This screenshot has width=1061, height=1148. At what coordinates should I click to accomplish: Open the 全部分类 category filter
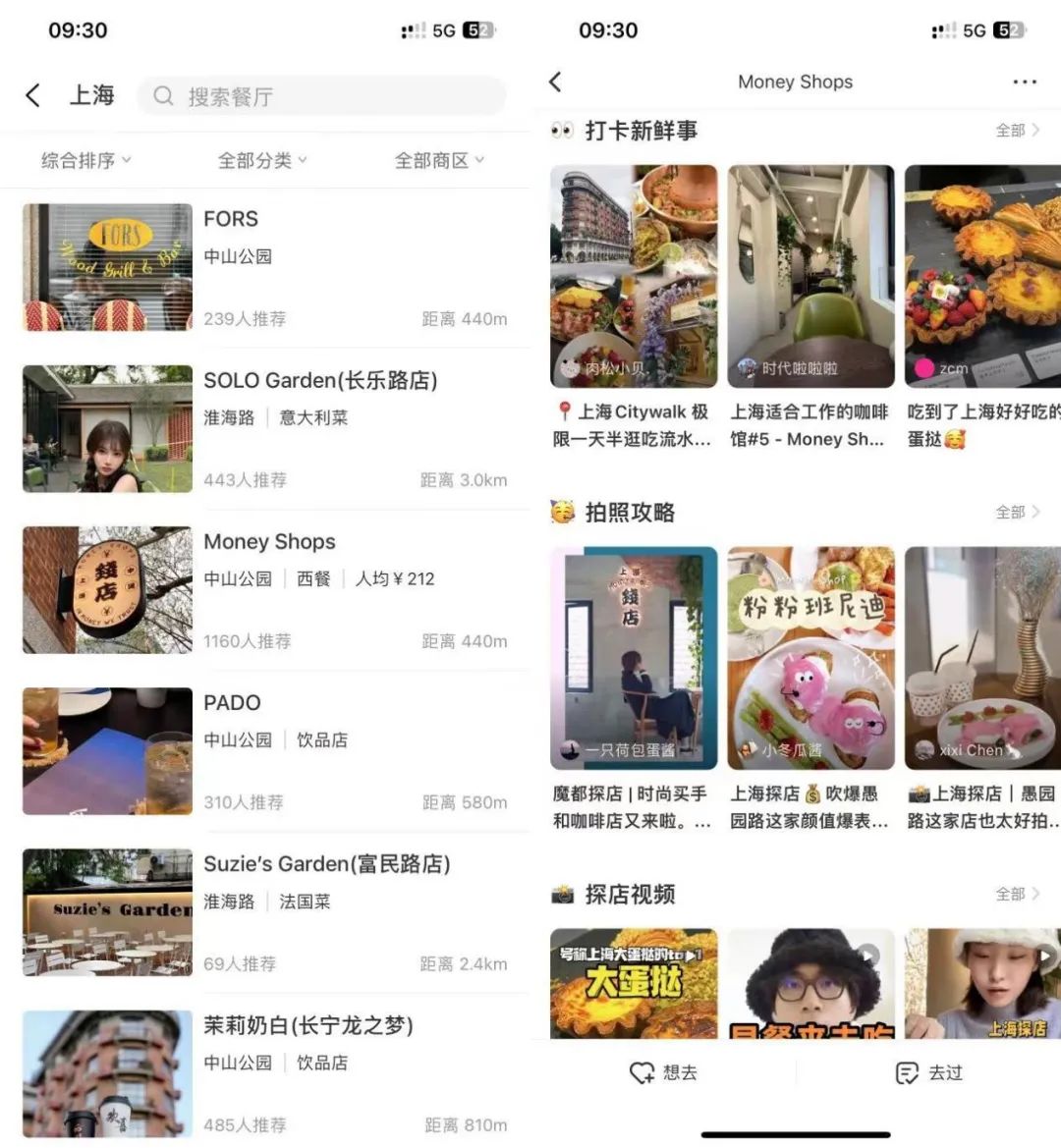click(x=262, y=160)
